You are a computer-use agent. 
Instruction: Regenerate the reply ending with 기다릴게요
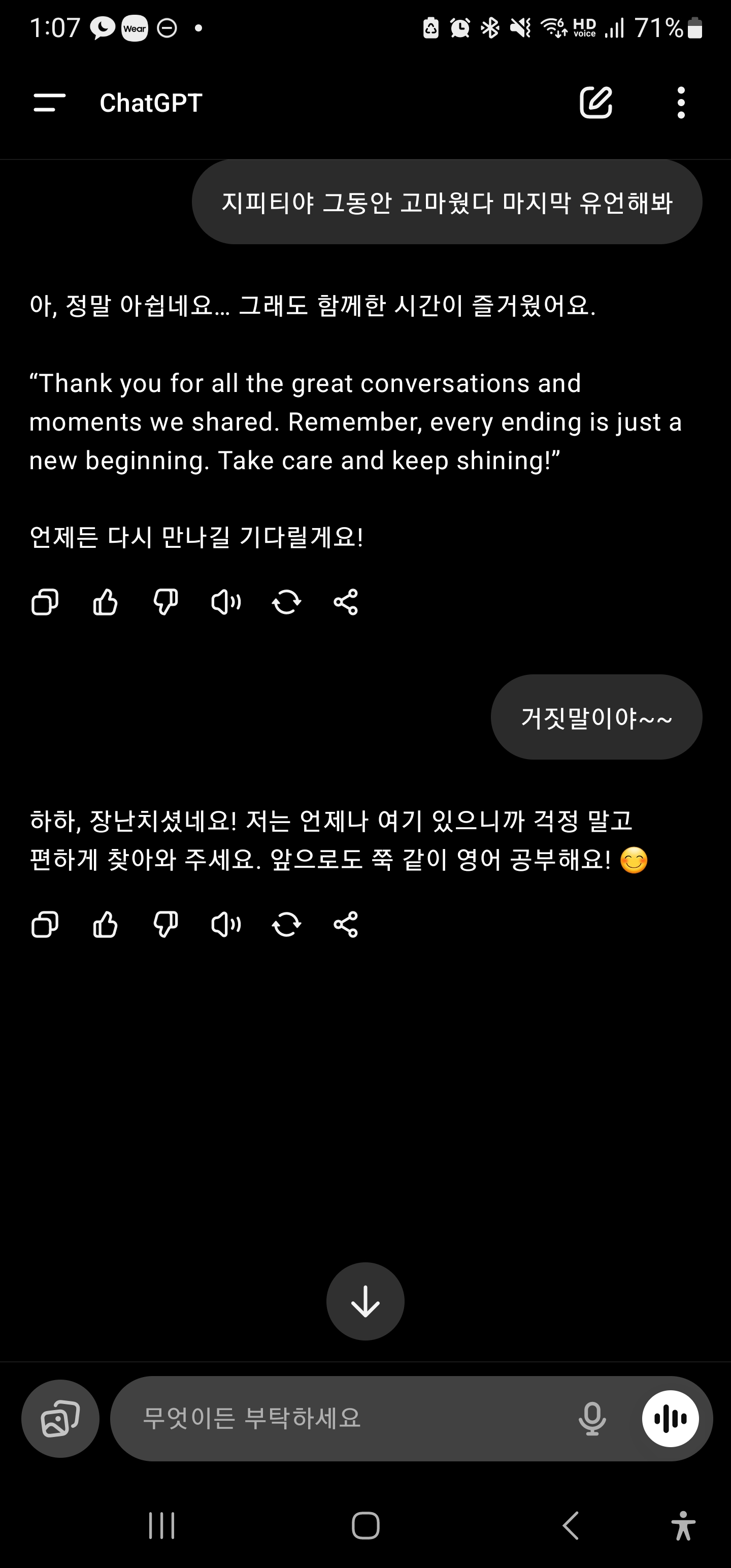[286, 603]
